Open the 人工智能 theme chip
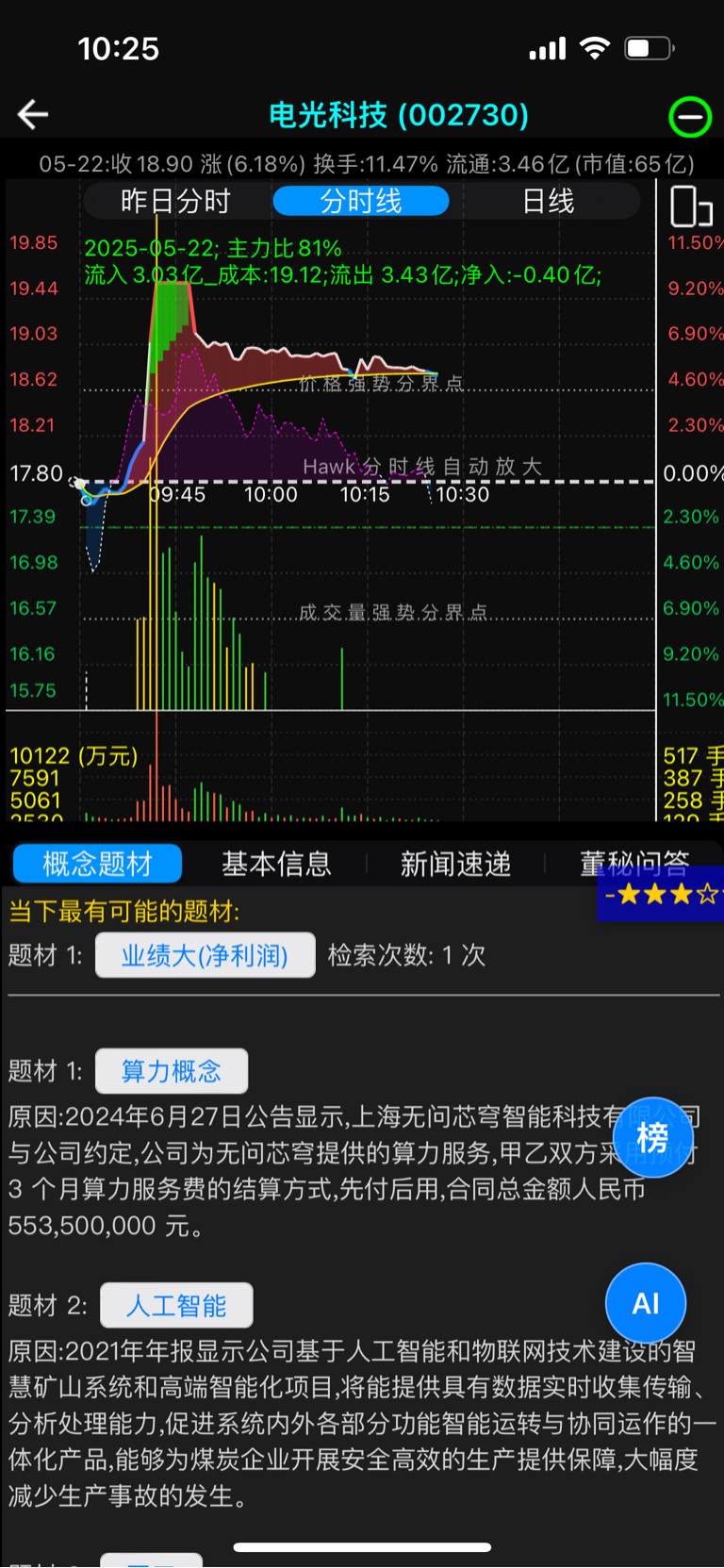 [176, 1306]
